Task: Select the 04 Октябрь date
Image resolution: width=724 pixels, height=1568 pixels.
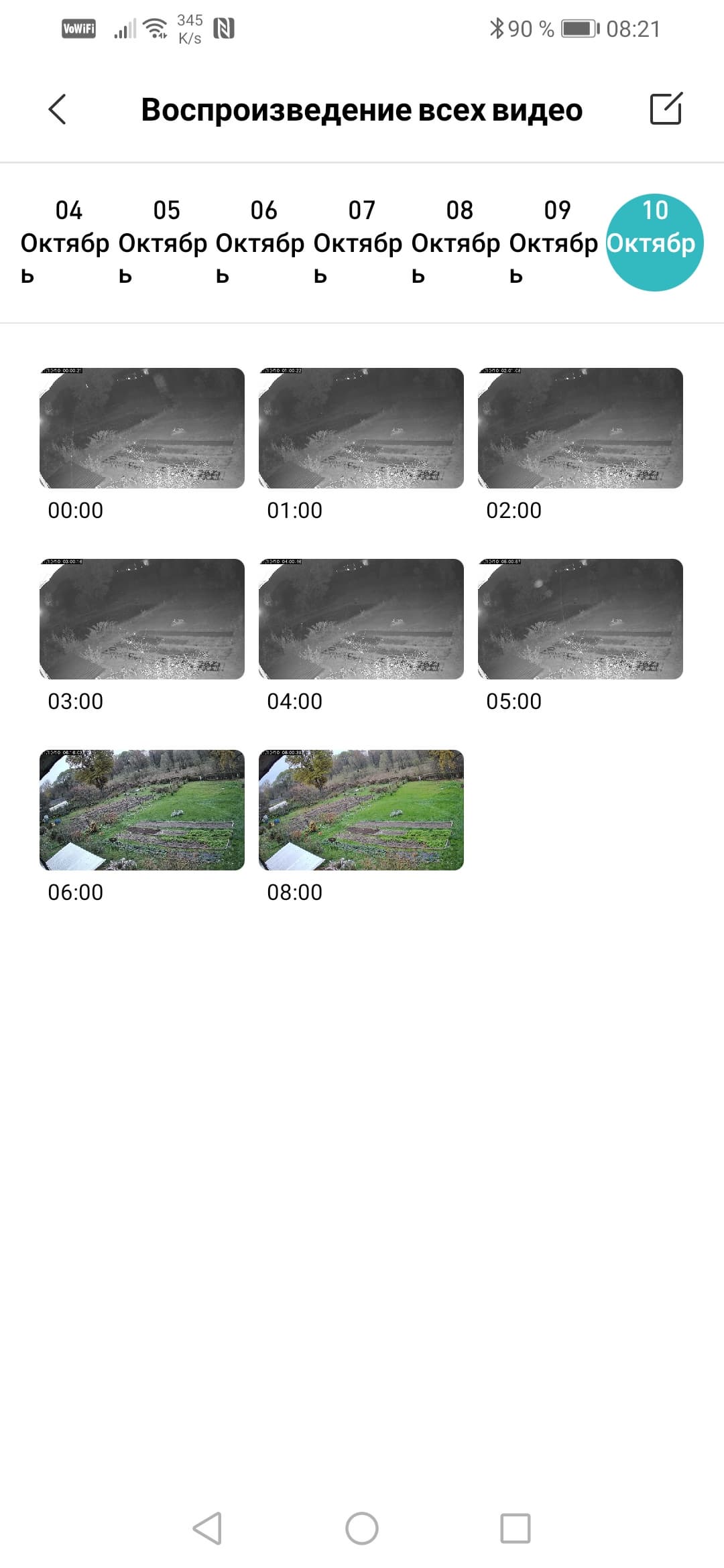Action: pyautogui.click(x=65, y=241)
